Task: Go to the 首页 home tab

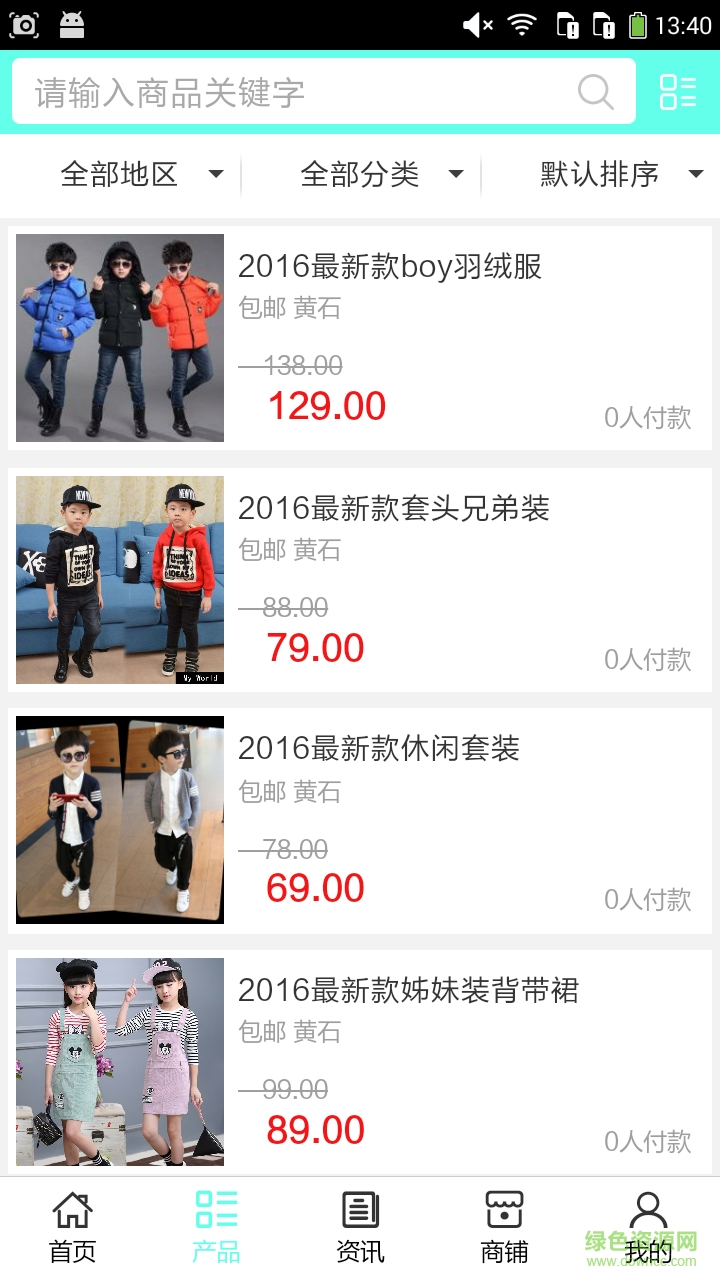Action: [x=73, y=1227]
